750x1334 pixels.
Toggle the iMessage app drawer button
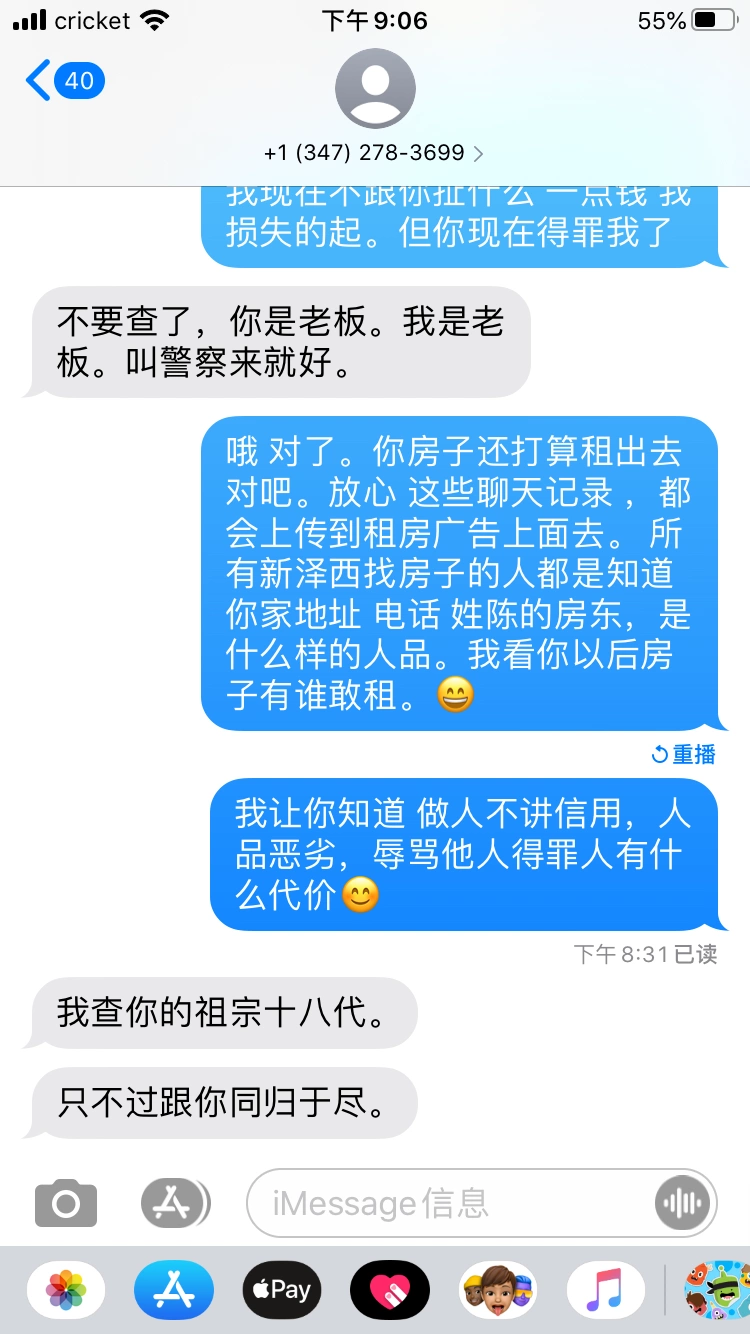[x=174, y=1203]
